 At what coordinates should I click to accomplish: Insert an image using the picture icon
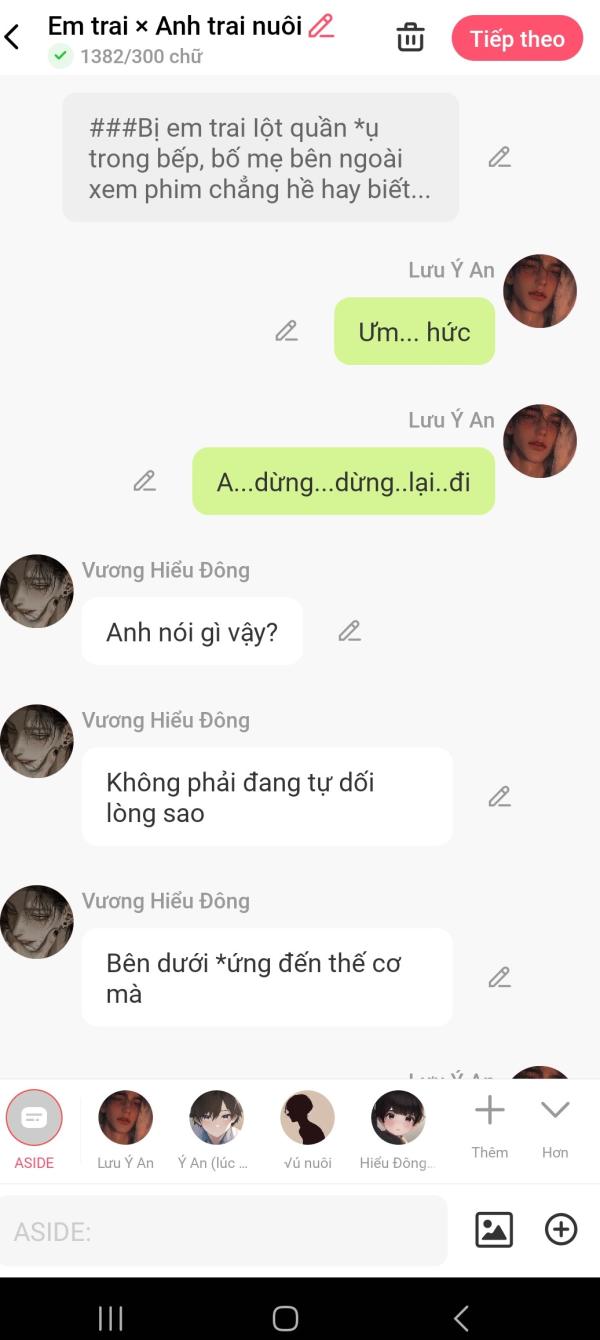tap(494, 1230)
